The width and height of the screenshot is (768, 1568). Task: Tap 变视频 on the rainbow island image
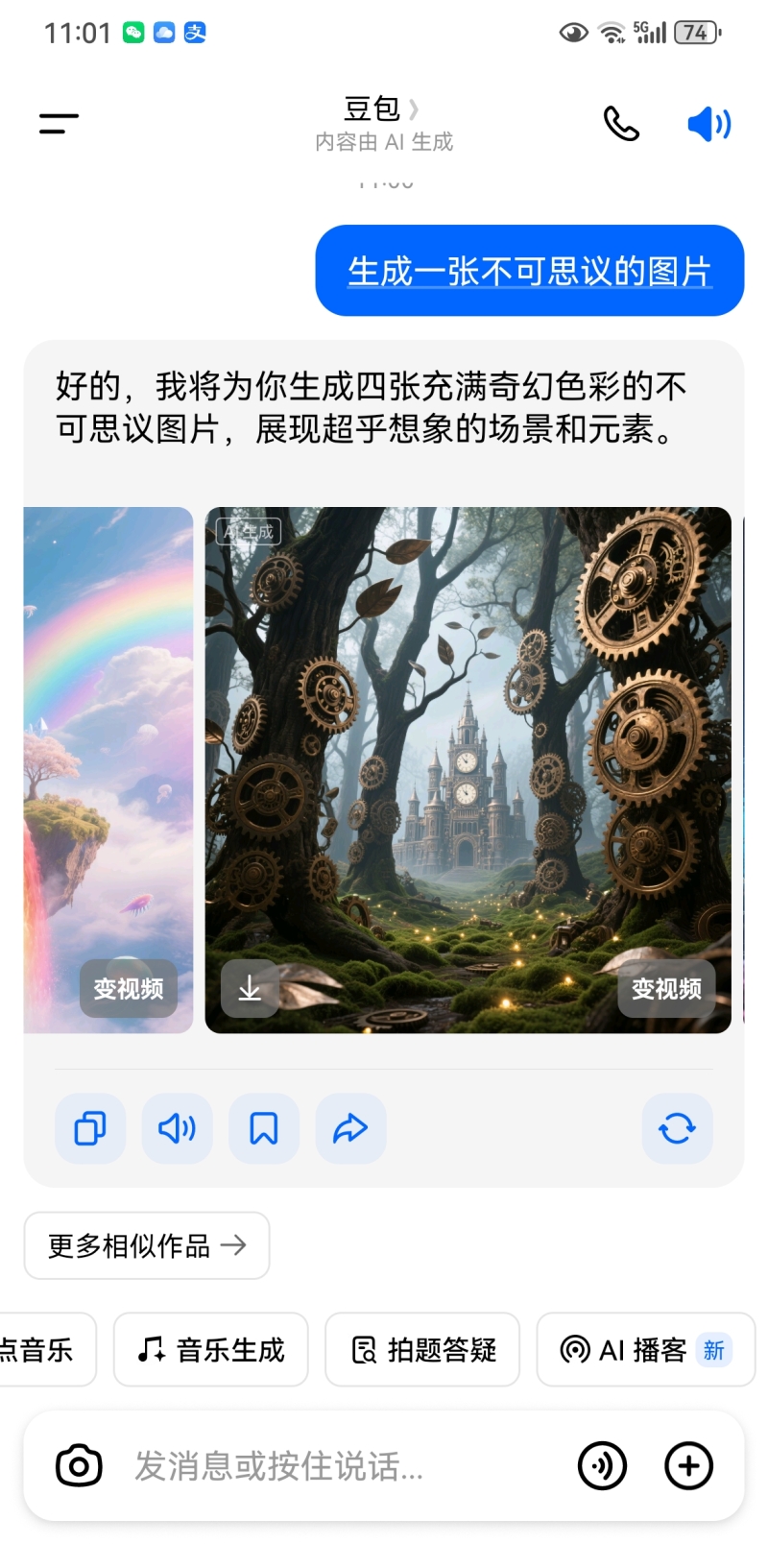point(129,988)
